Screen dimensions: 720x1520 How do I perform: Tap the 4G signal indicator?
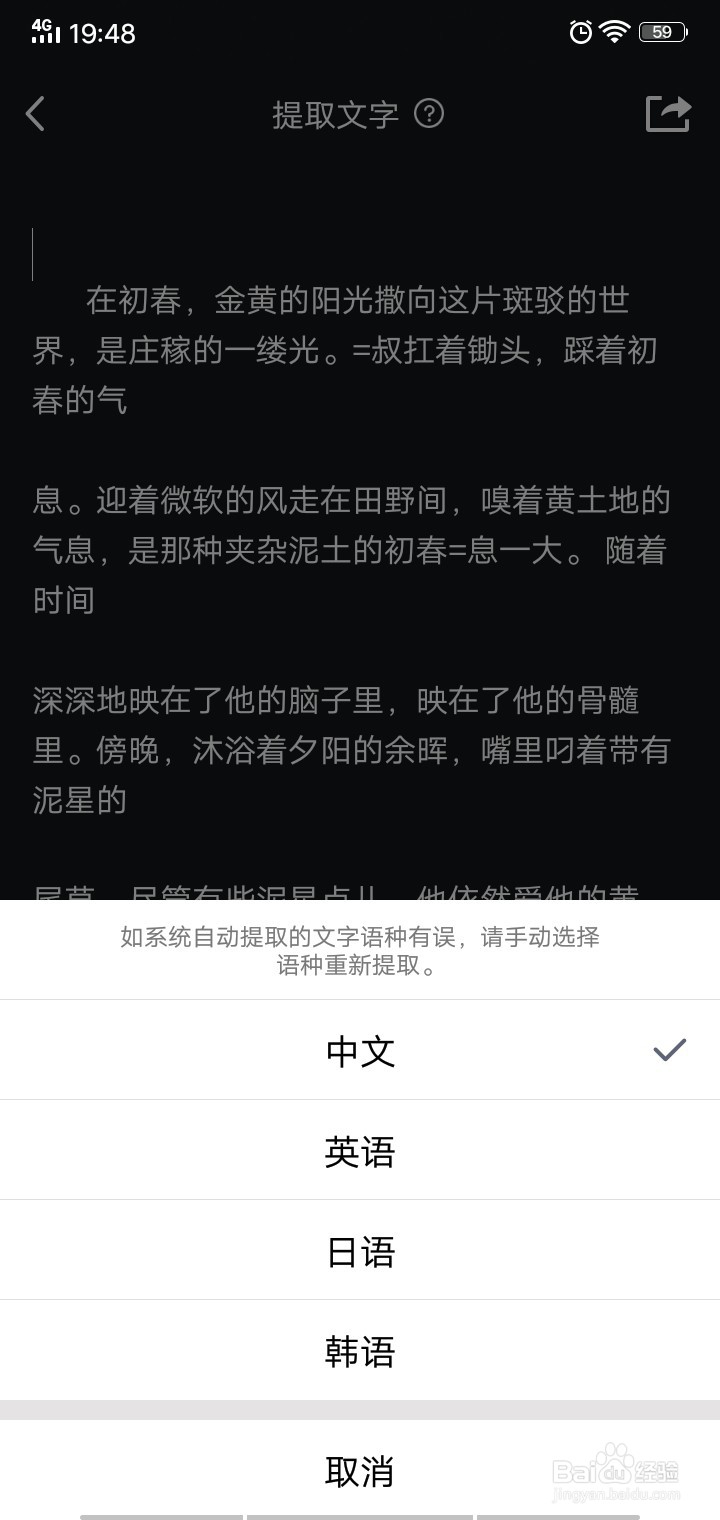[x=45, y=31]
